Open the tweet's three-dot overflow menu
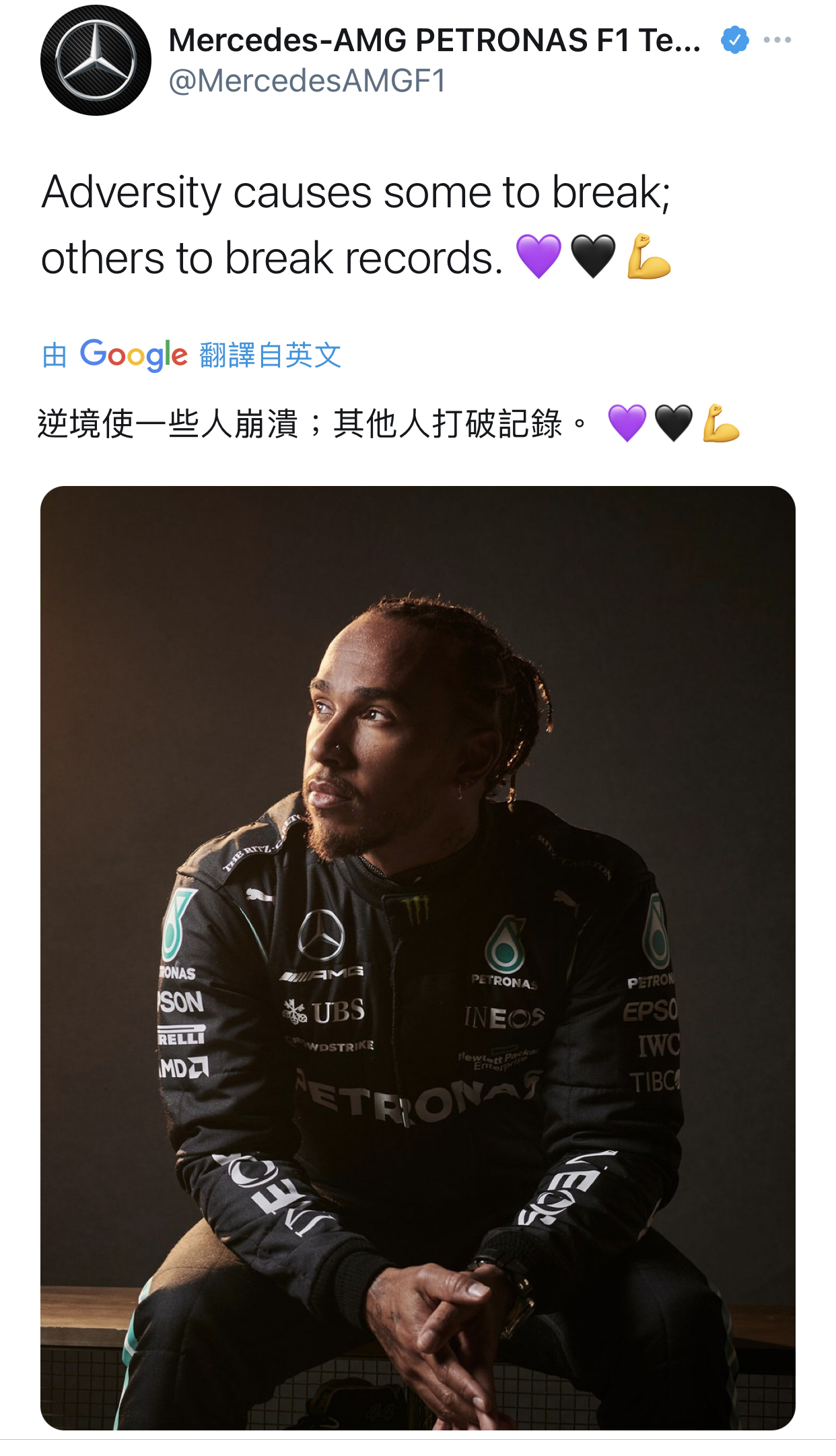 [x=777, y=40]
